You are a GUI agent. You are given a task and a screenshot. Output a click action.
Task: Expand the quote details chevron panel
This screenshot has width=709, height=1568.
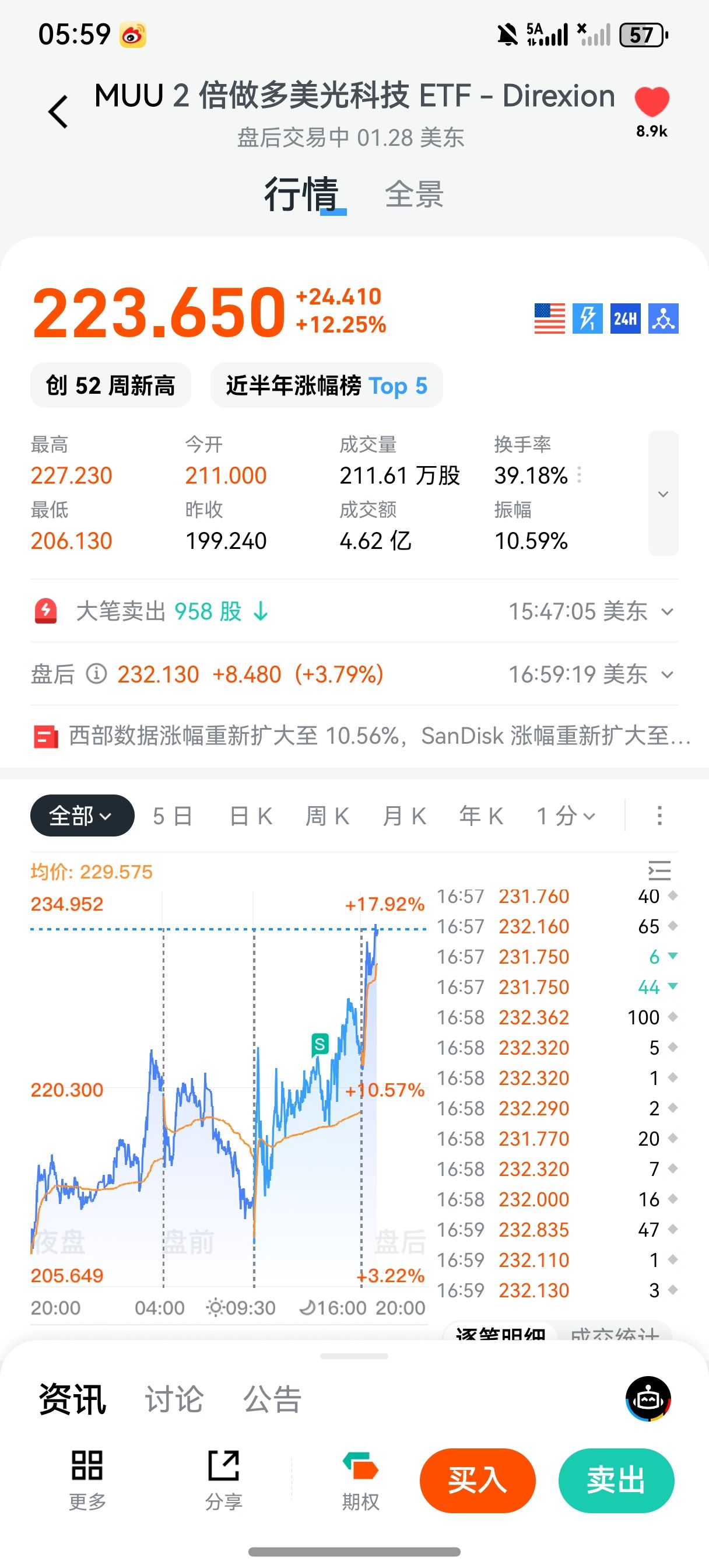[663, 493]
